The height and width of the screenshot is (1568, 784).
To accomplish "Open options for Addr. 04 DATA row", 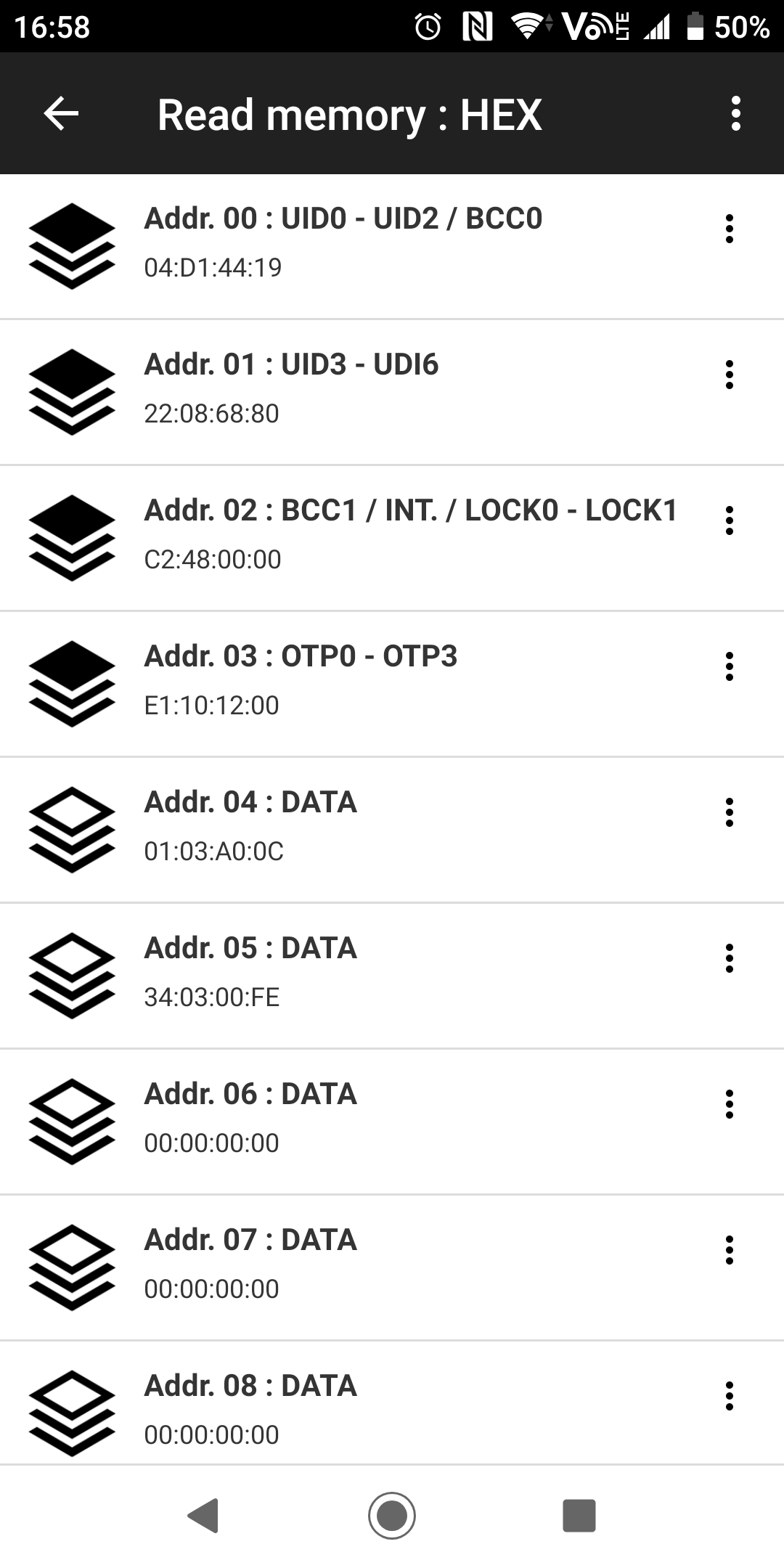I will tap(730, 812).
